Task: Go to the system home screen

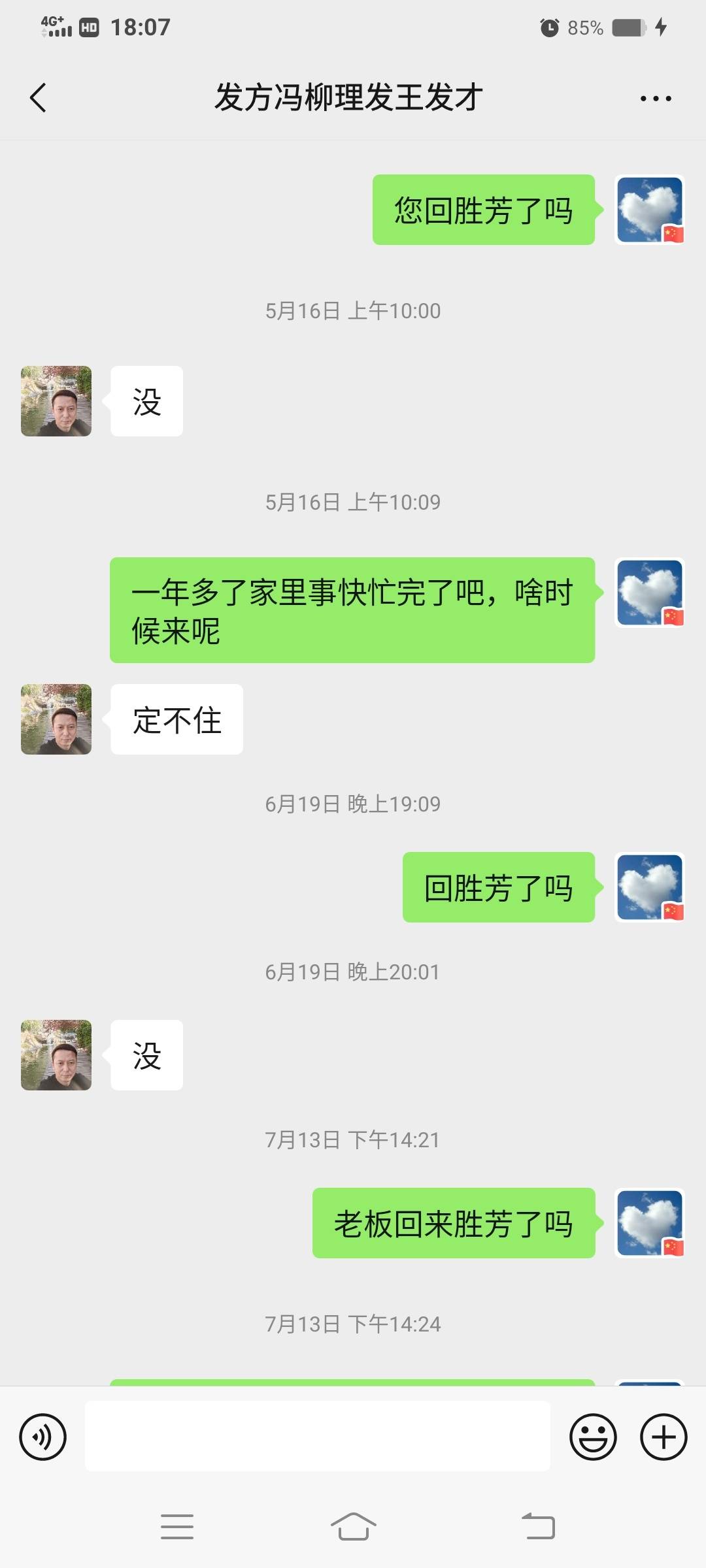Action: pos(353,1527)
